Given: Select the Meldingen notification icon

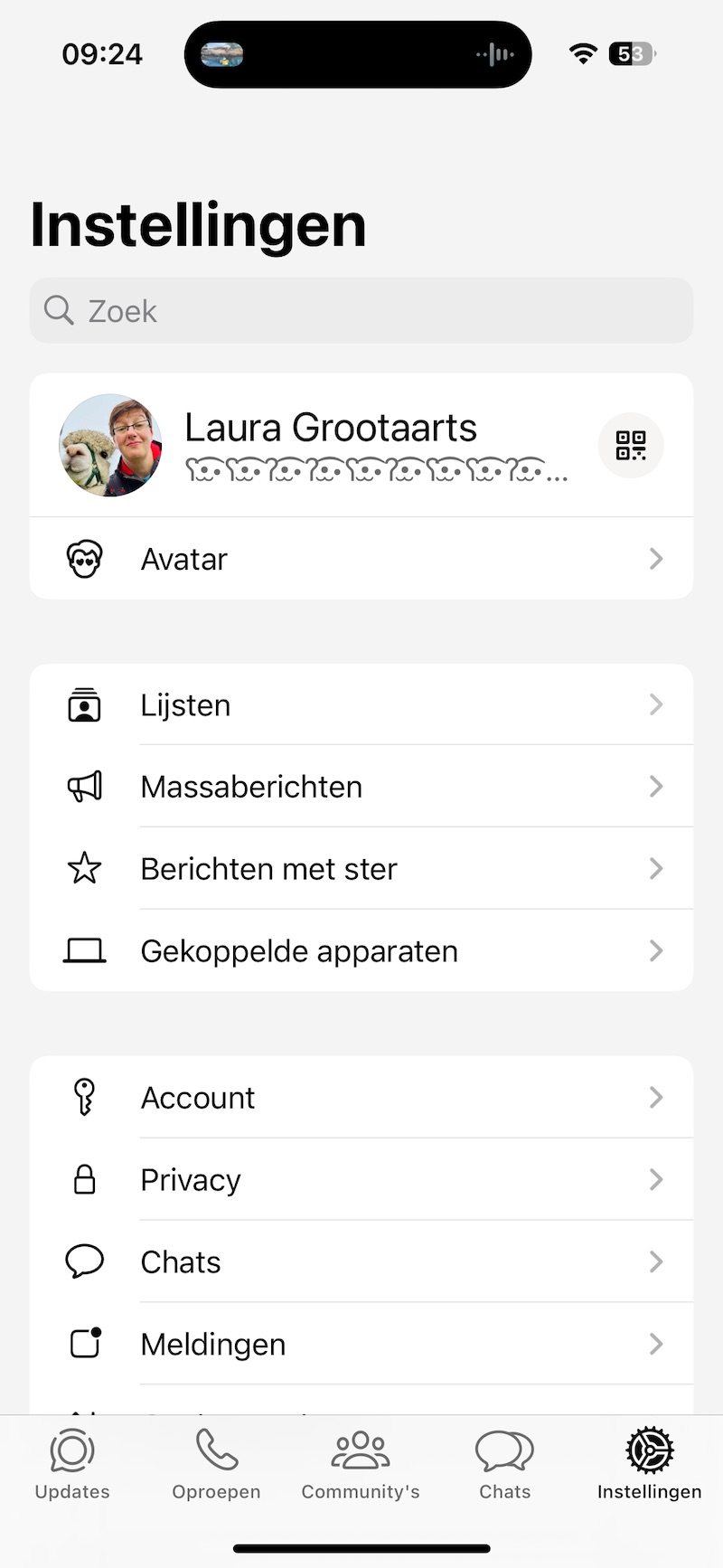Looking at the screenshot, I should [84, 1344].
